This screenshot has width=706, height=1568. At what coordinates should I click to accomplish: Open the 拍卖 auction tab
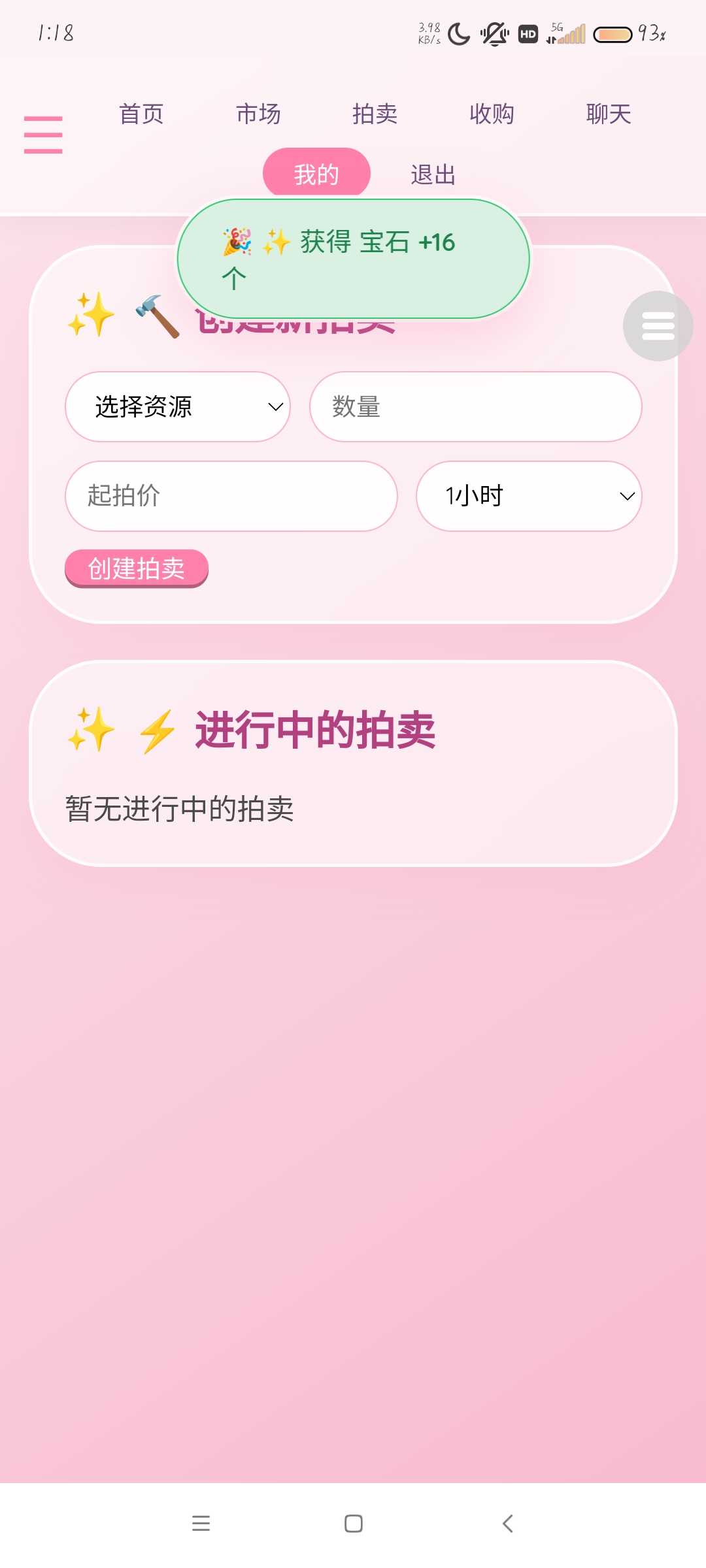375,114
